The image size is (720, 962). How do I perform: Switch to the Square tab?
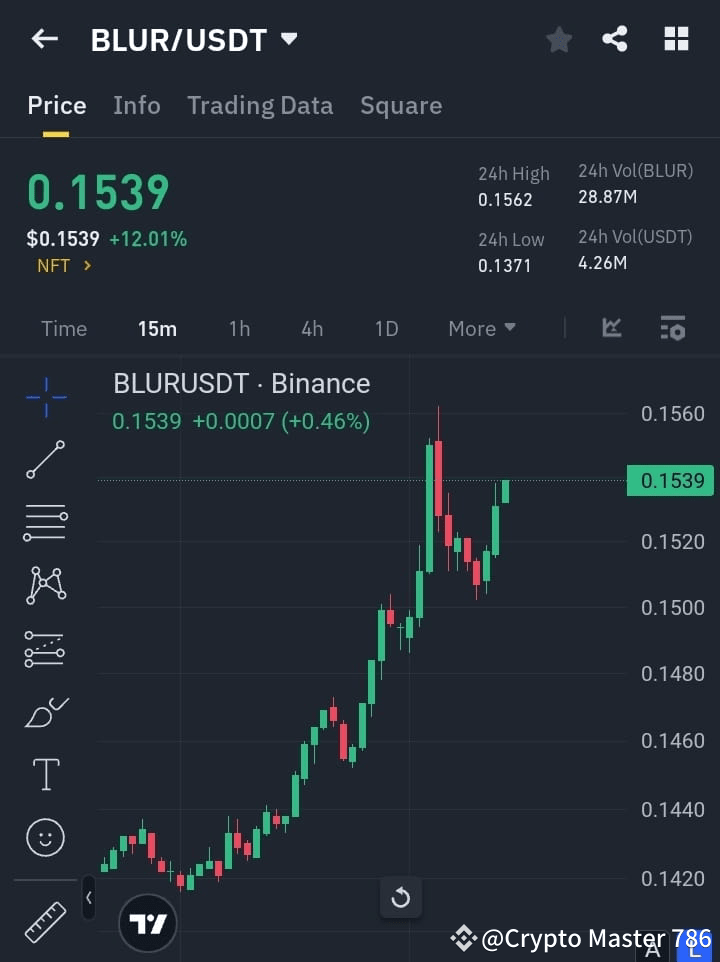tap(401, 105)
